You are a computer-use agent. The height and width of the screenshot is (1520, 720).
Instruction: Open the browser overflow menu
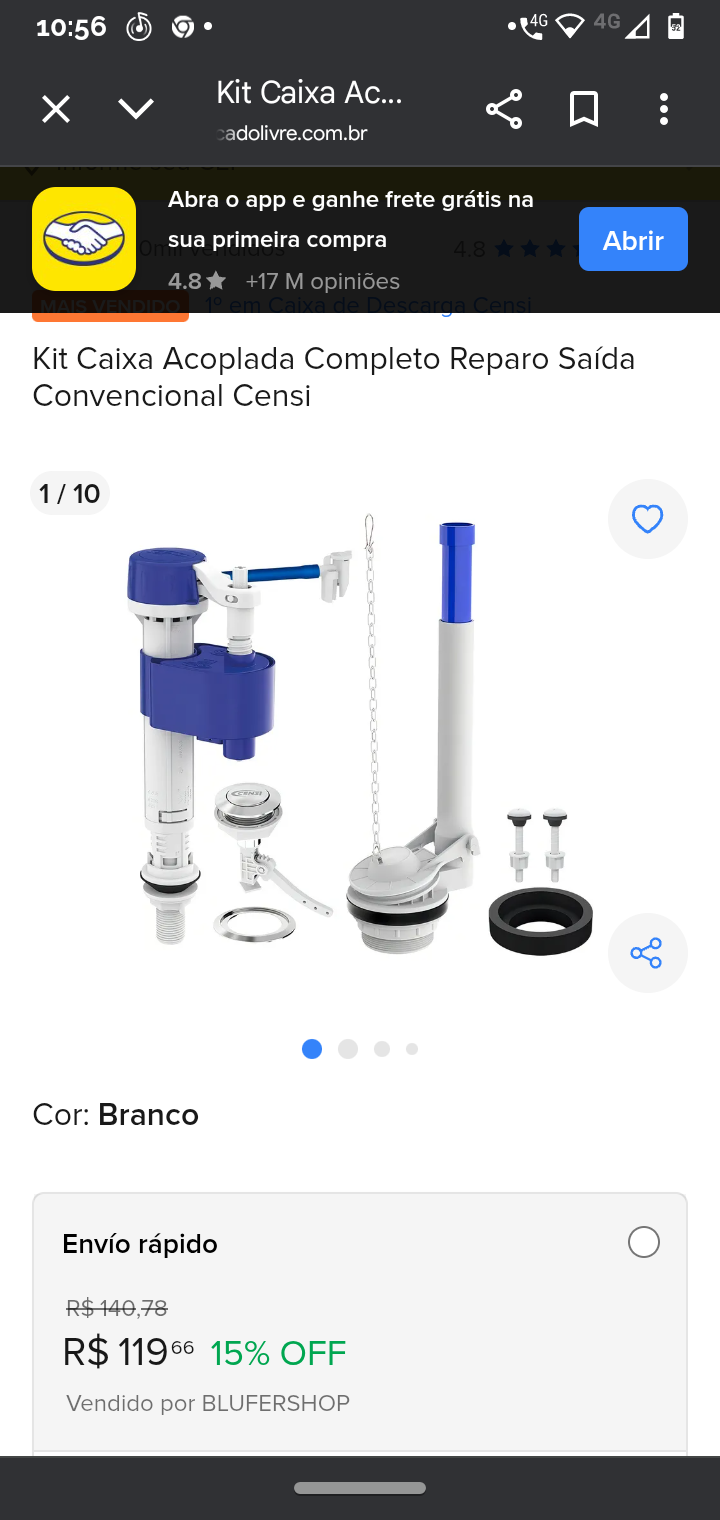point(664,109)
